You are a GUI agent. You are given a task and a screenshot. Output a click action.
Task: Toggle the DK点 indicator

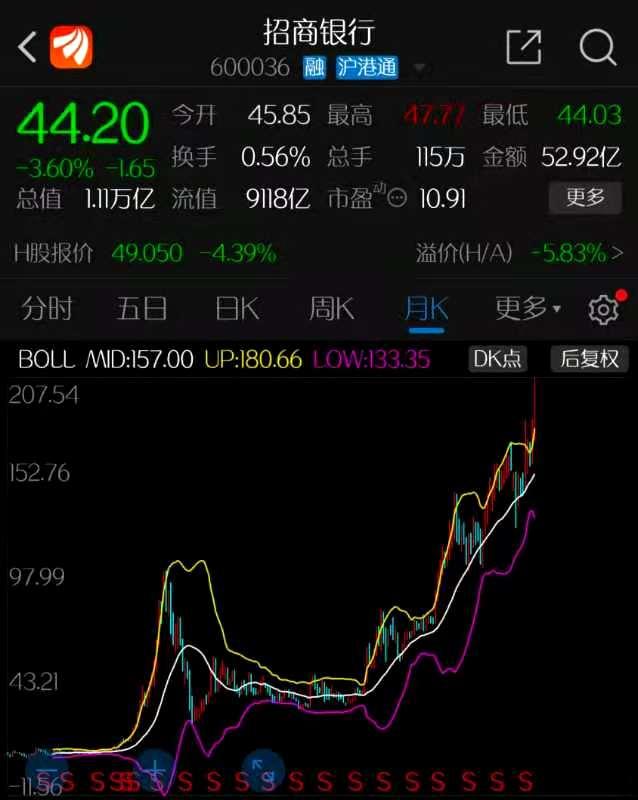pyautogui.click(x=498, y=359)
